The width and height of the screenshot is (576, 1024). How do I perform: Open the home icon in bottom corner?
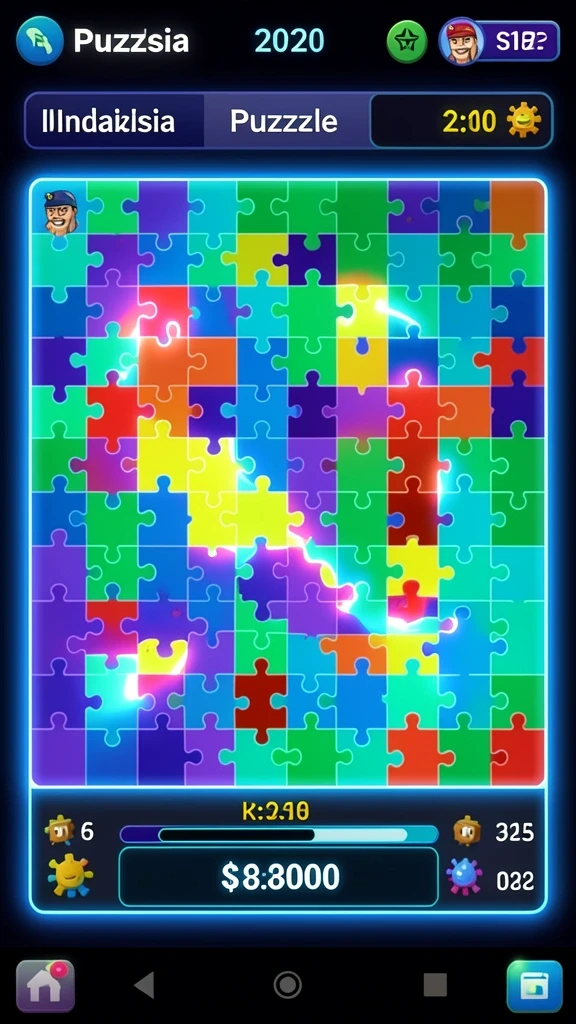click(x=45, y=985)
